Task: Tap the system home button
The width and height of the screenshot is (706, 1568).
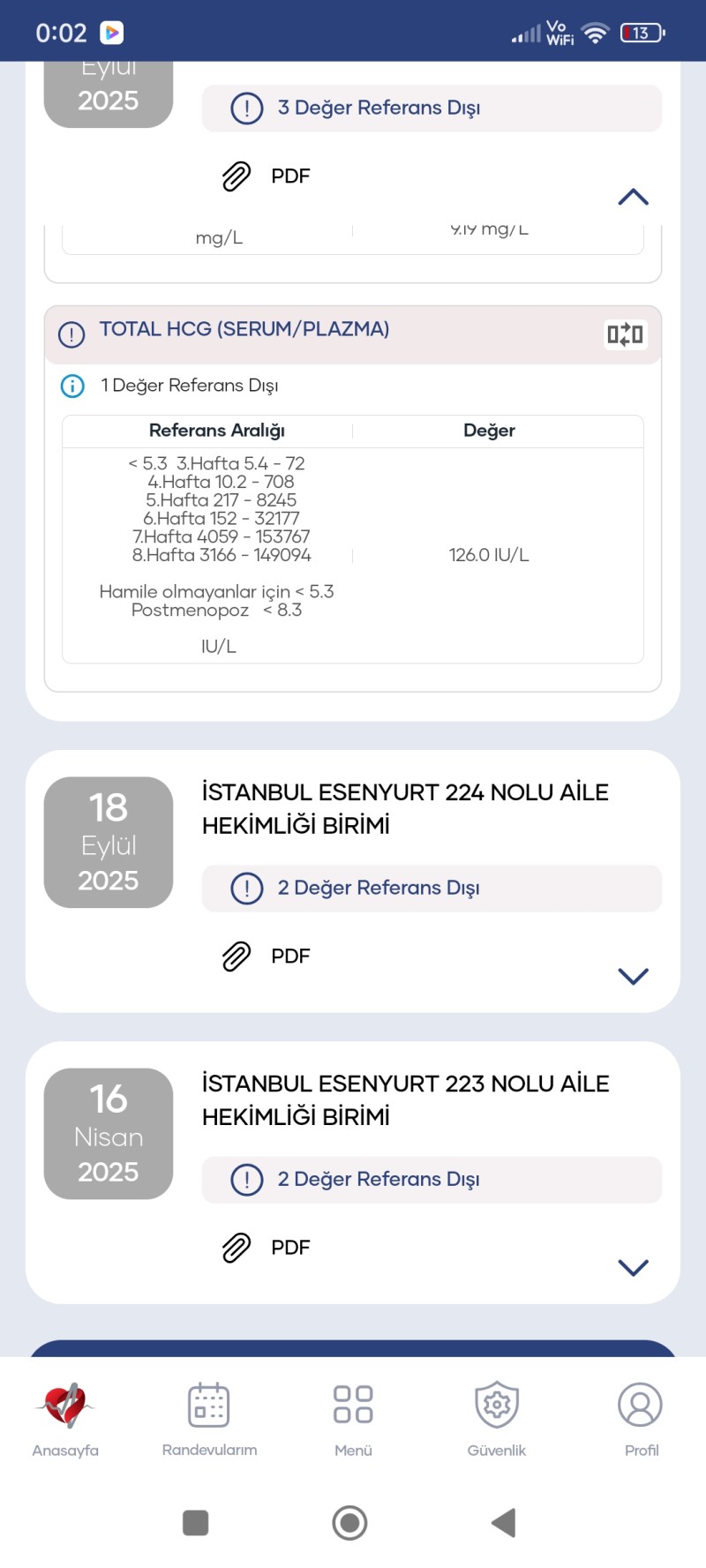Action: pyautogui.click(x=349, y=1522)
